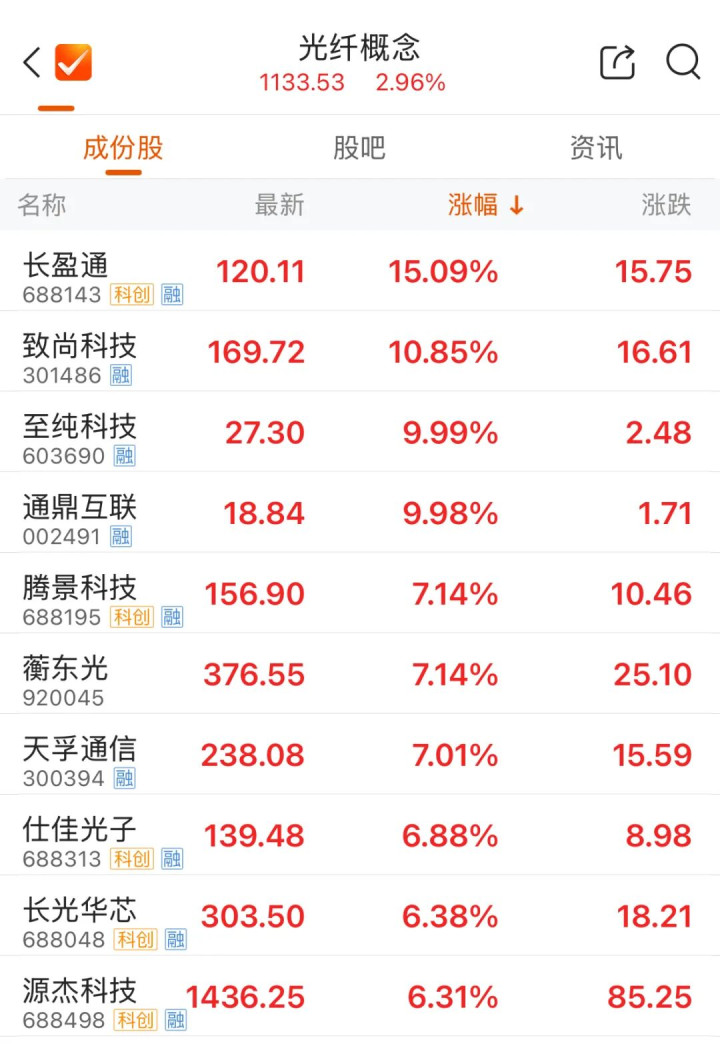
Task: Open stock 仕佳光子 688313
Action: coord(360,835)
